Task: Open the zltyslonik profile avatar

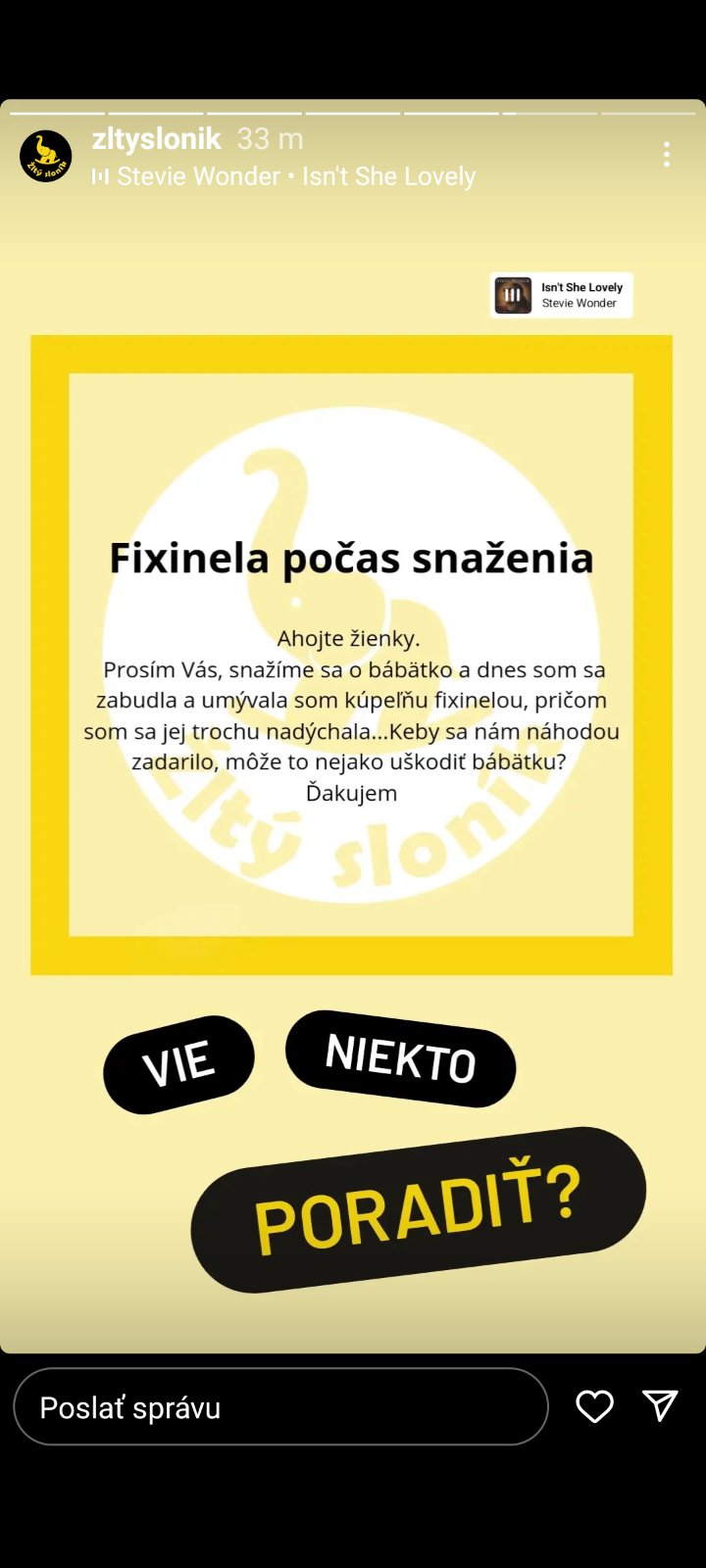Action: (46, 156)
